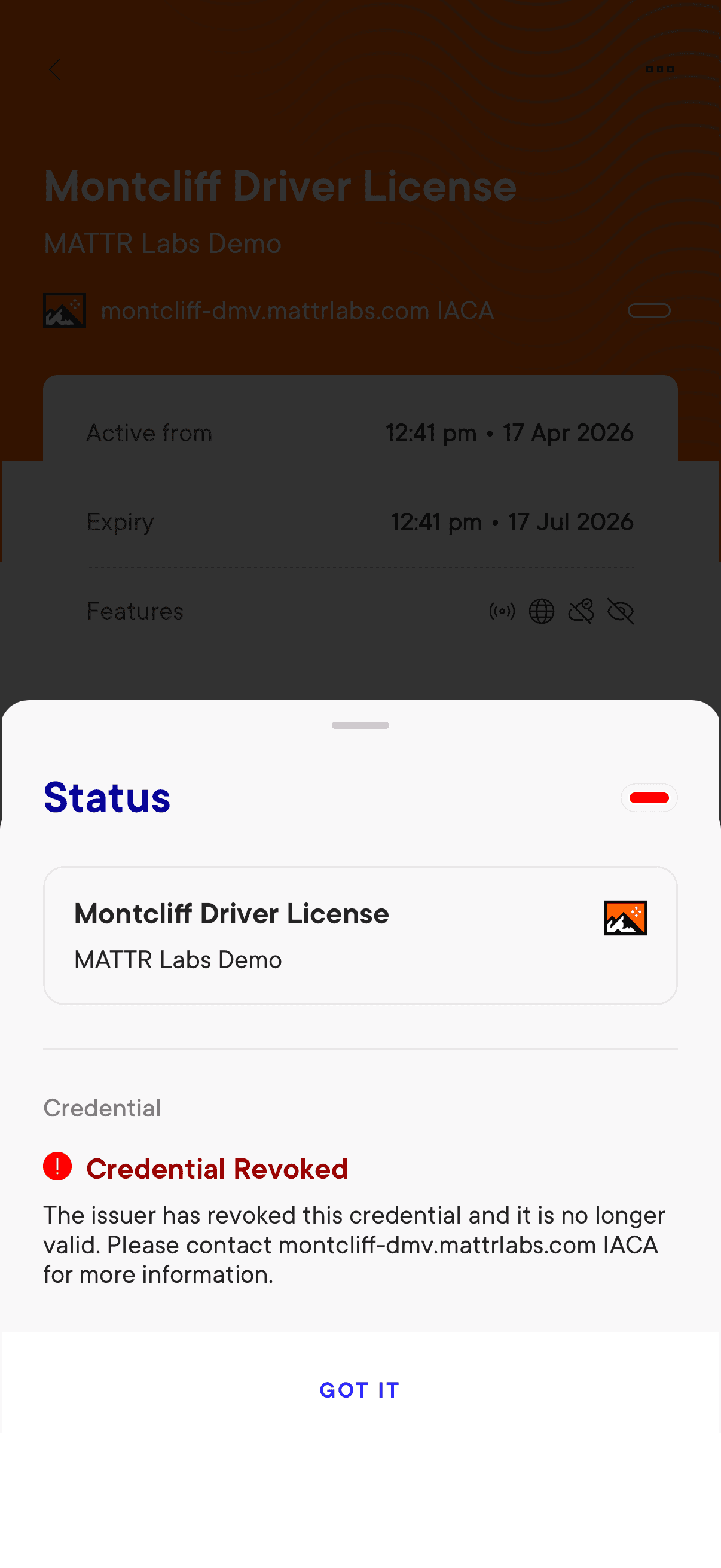
Task: Tap the status sheet's drag handle
Action: click(x=360, y=725)
